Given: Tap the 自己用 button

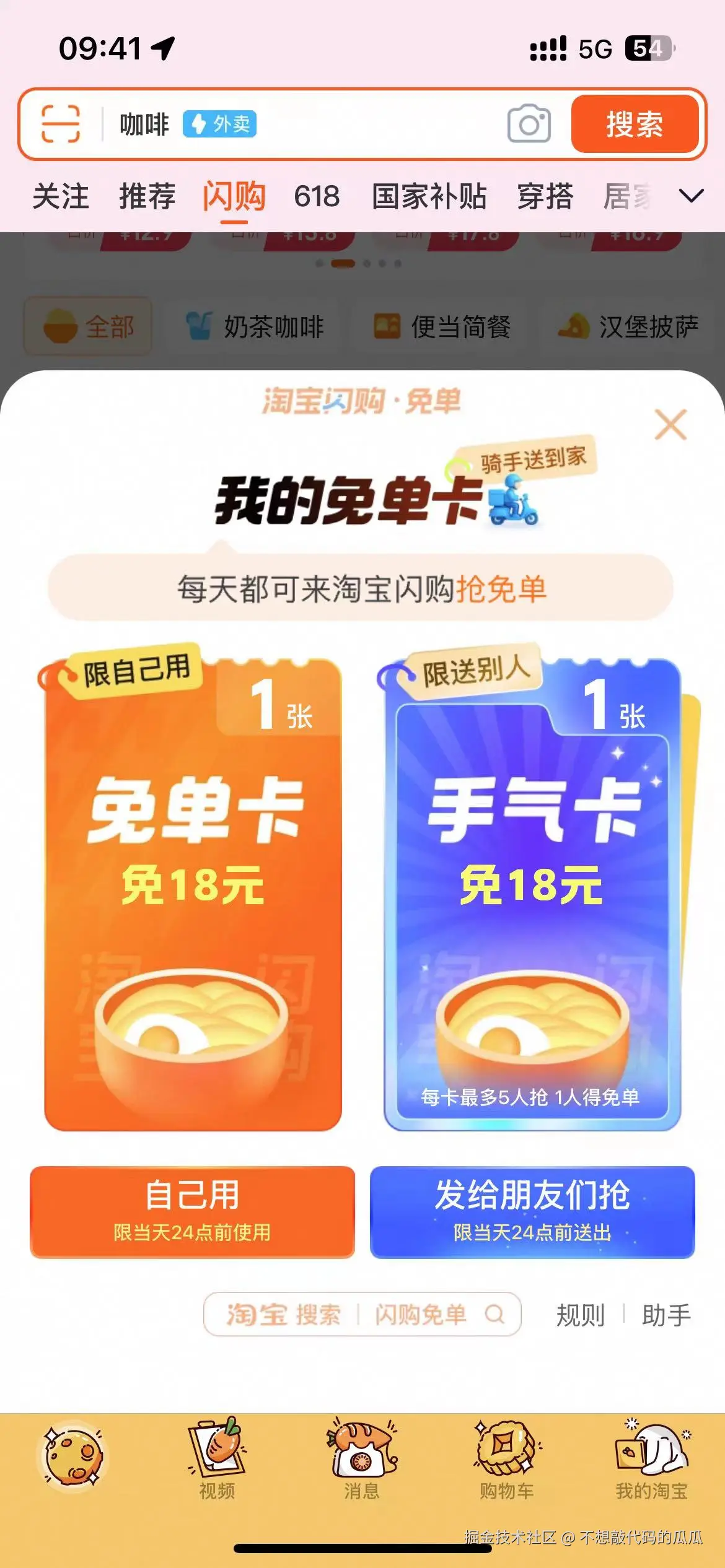Looking at the screenshot, I should pyautogui.click(x=192, y=1211).
